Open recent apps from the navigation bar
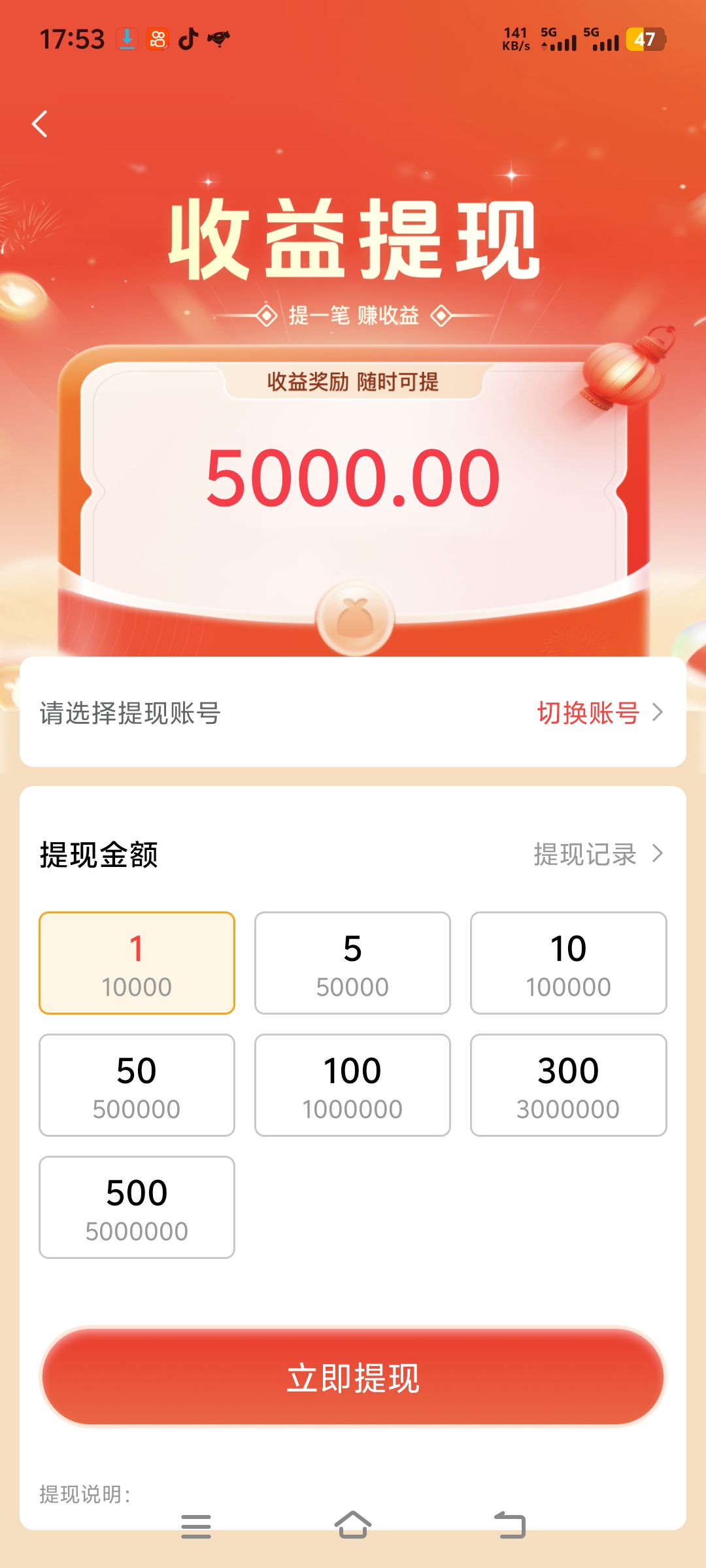Viewport: 706px width, 1568px height. tap(196, 1526)
